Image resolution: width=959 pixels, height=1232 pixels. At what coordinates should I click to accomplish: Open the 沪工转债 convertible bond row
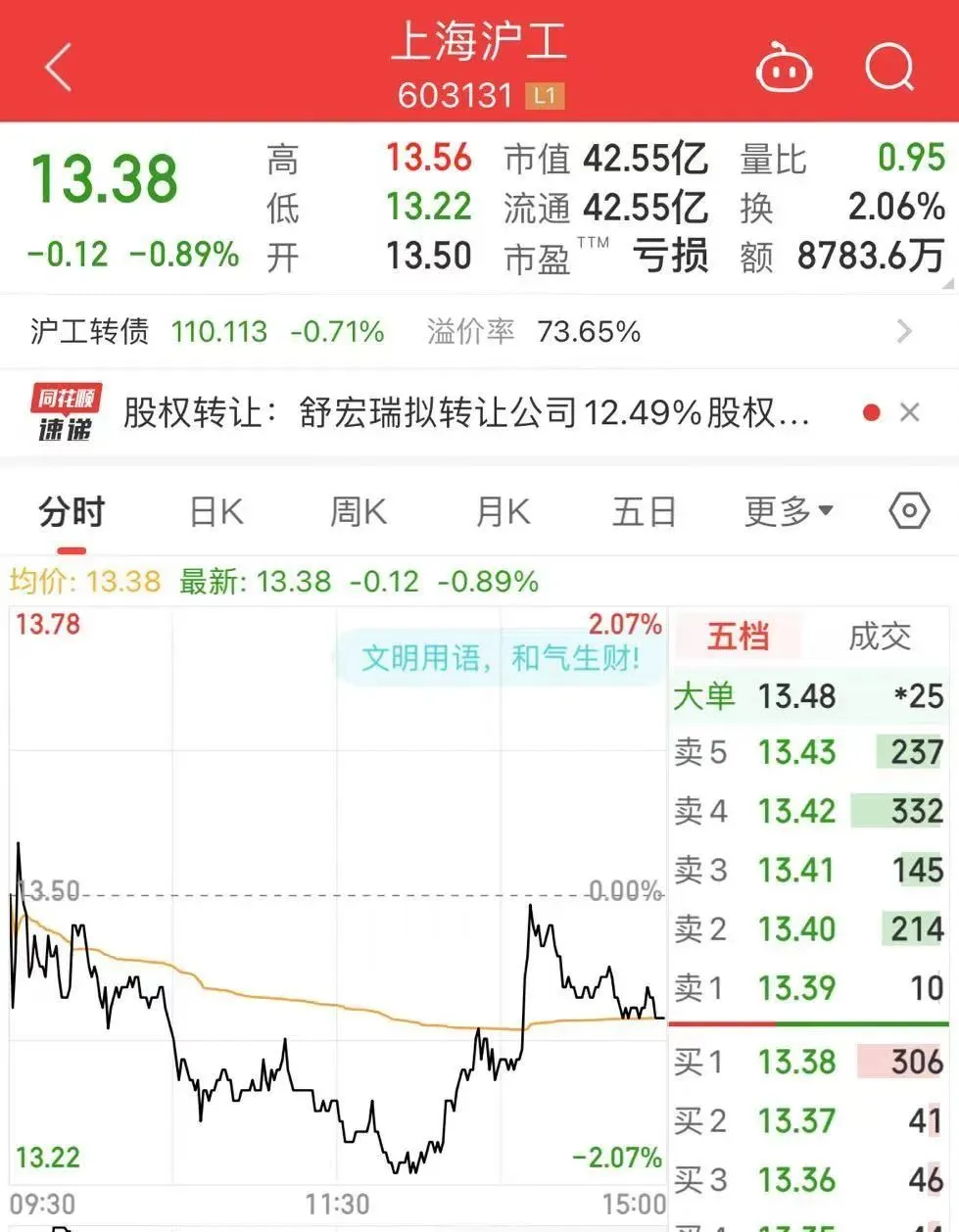[x=470, y=332]
